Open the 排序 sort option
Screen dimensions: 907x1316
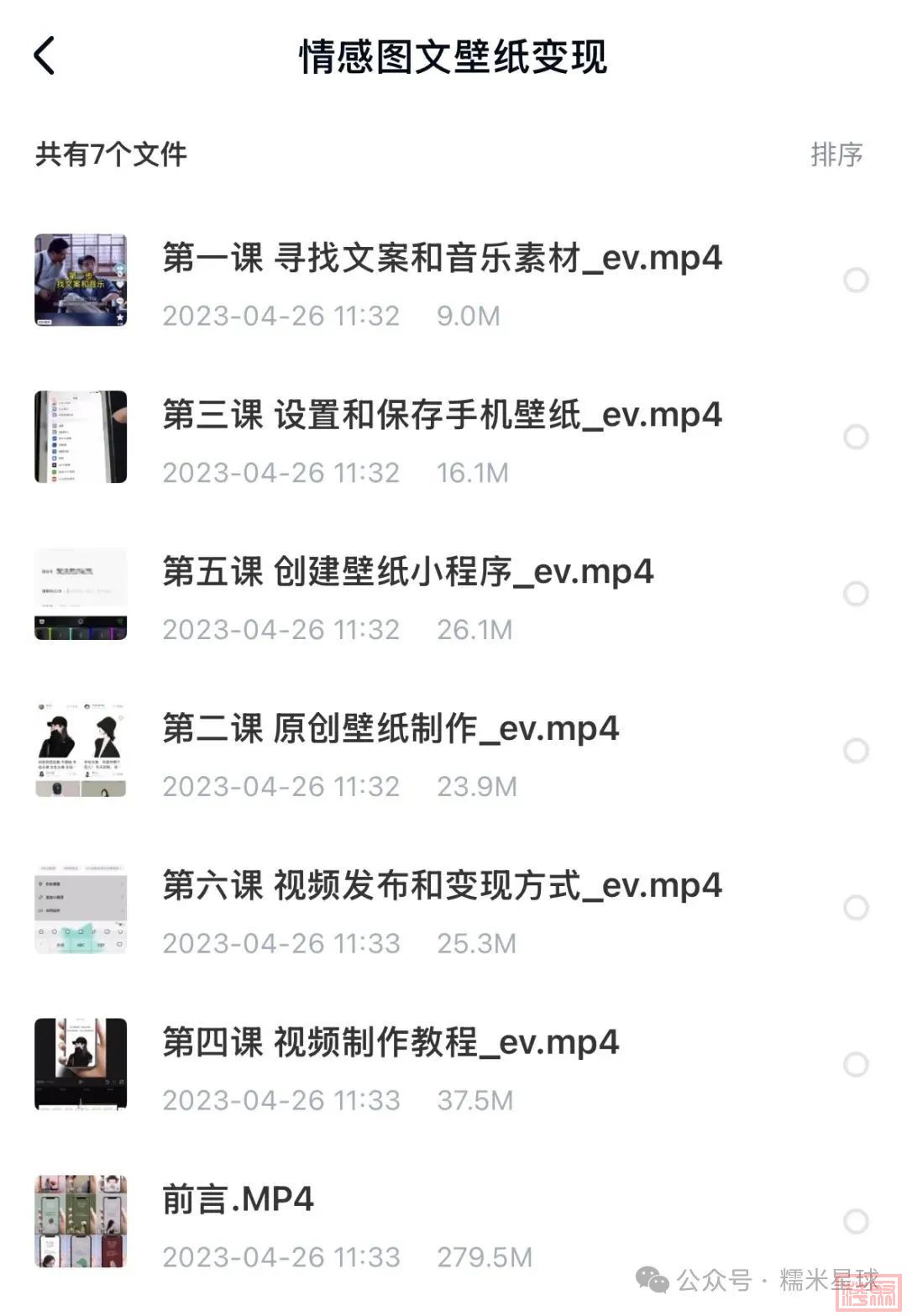tap(836, 155)
